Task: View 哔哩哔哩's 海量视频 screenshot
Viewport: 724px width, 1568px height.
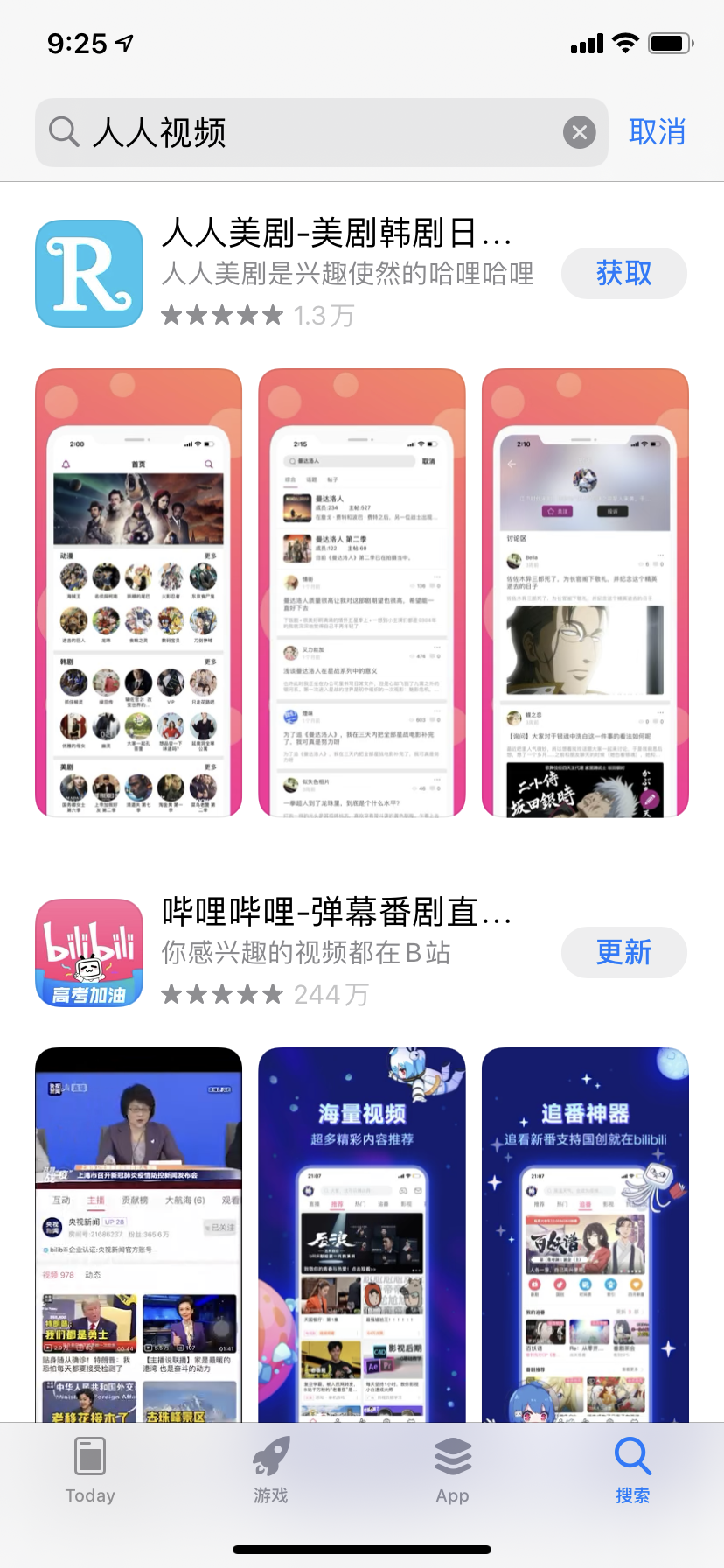Action: click(x=361, y=1234)
